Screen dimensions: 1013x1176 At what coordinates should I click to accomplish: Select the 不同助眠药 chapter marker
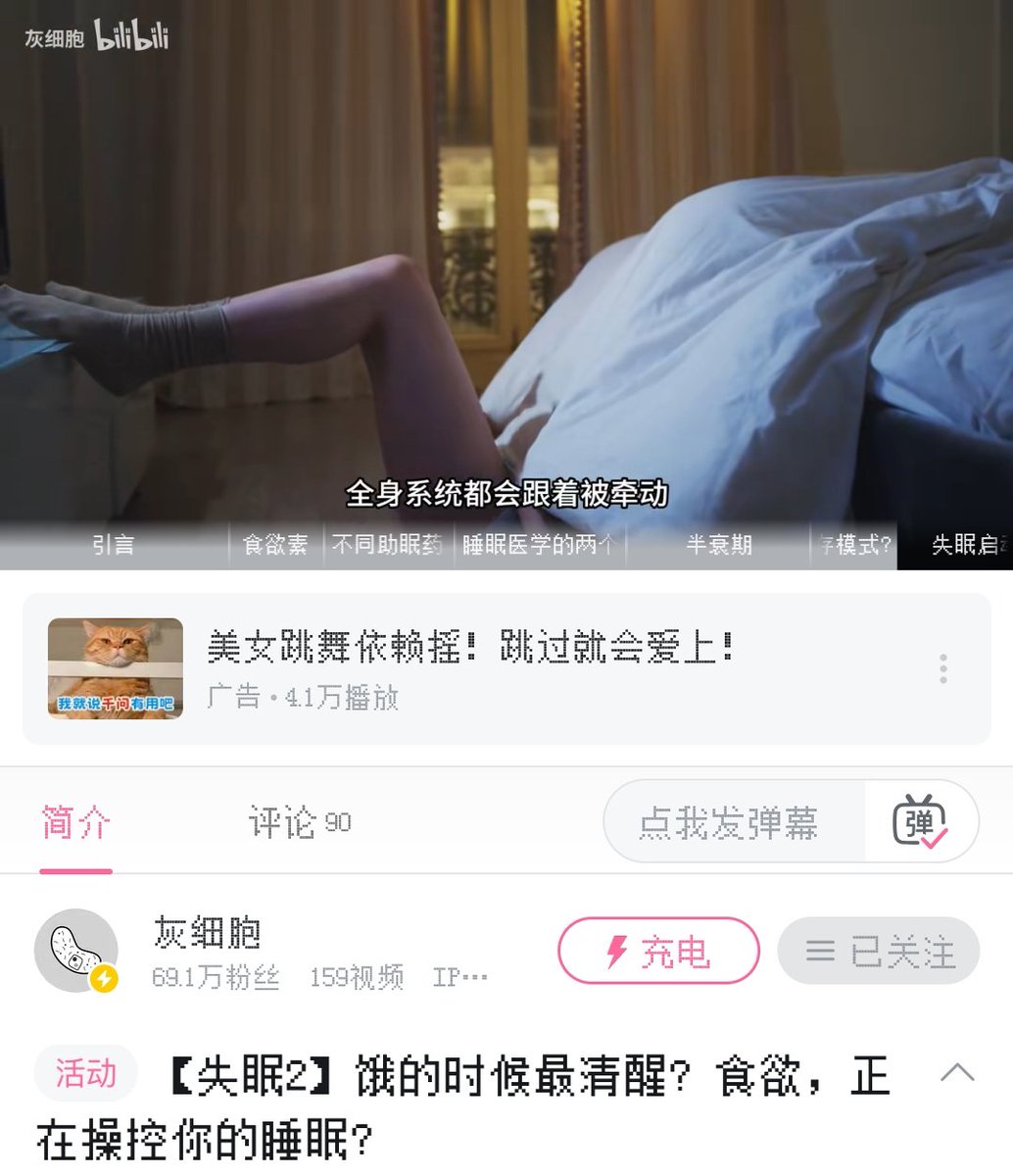387,545
